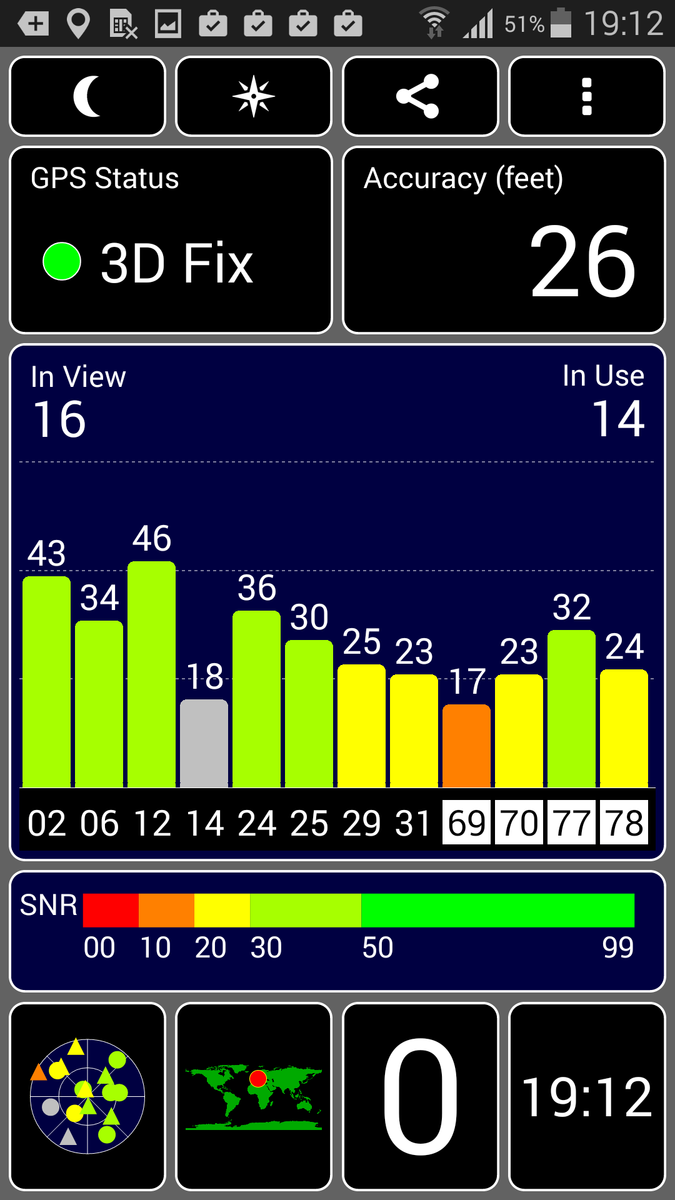The image size is (675, 1200).
Task: Toggle night mode with the moon icon
Action: pyautogui.click(x=87, y=96)
